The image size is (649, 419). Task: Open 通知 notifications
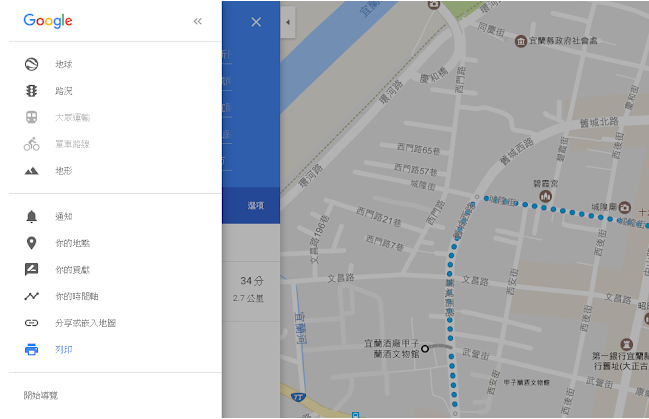(x=62, y=216)
